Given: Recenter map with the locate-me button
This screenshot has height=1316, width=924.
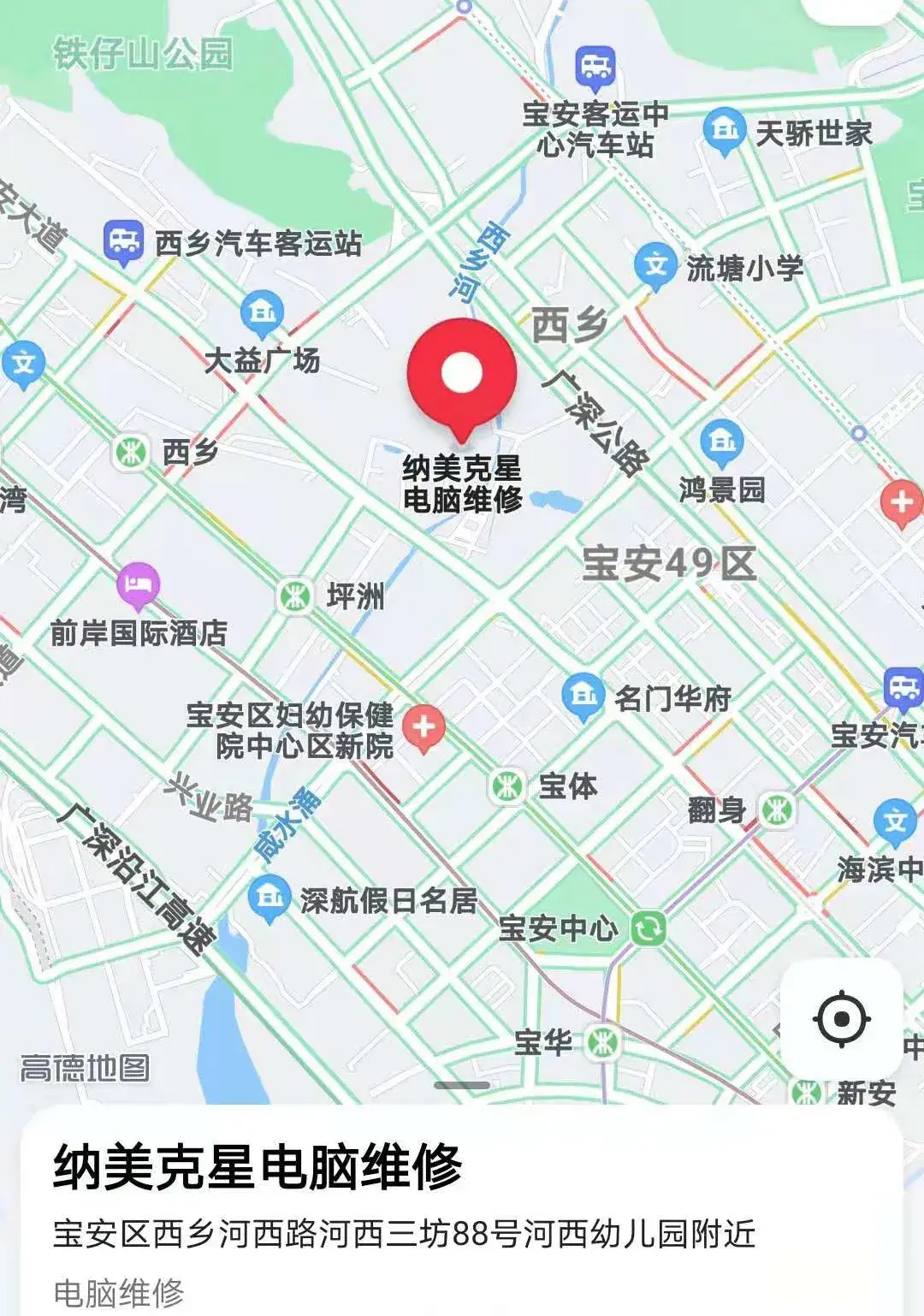Looking at the screenshot, I should click(842, 1018).
